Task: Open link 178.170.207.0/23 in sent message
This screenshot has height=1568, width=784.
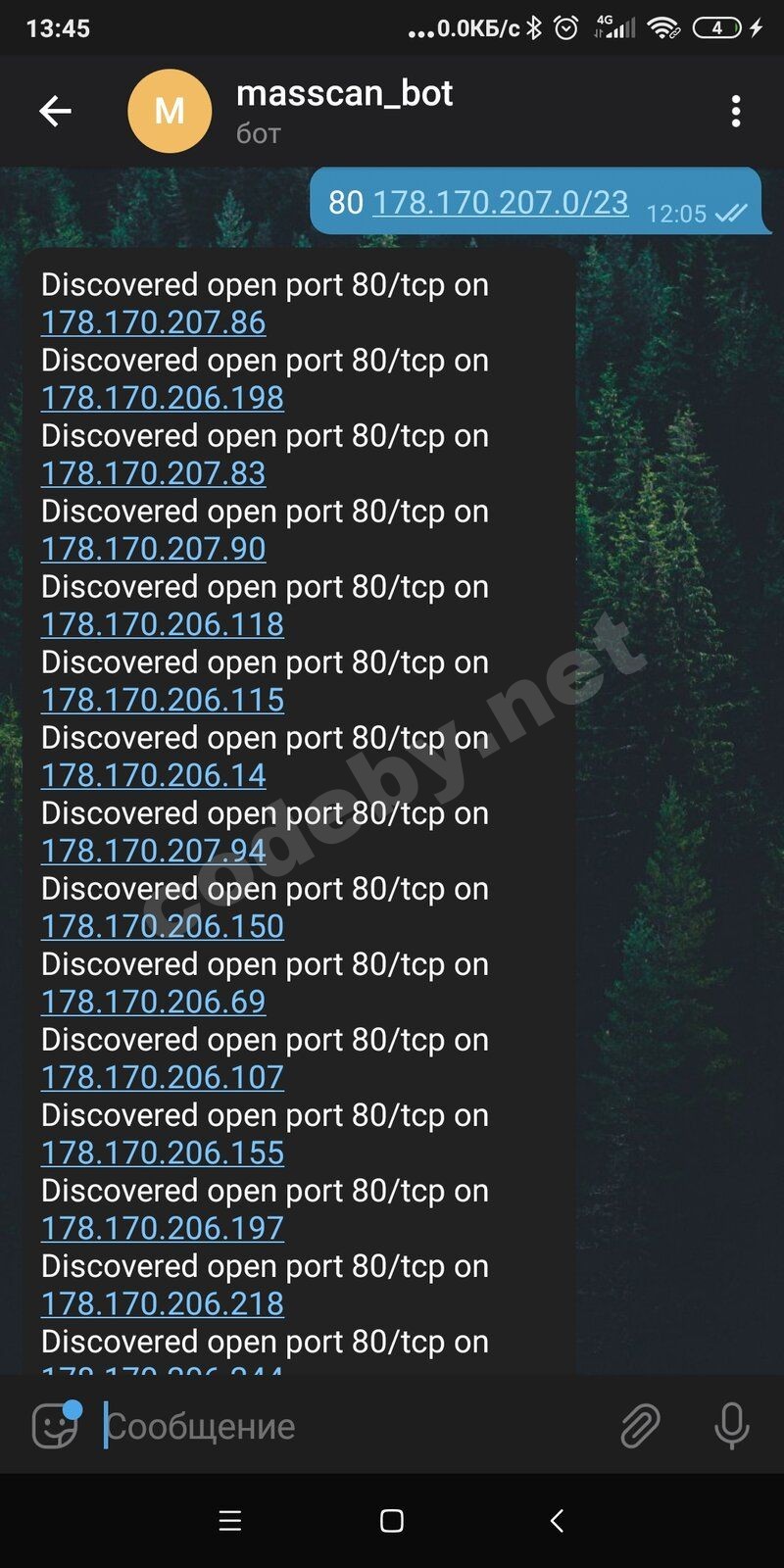Action: (x=500, y=203)
